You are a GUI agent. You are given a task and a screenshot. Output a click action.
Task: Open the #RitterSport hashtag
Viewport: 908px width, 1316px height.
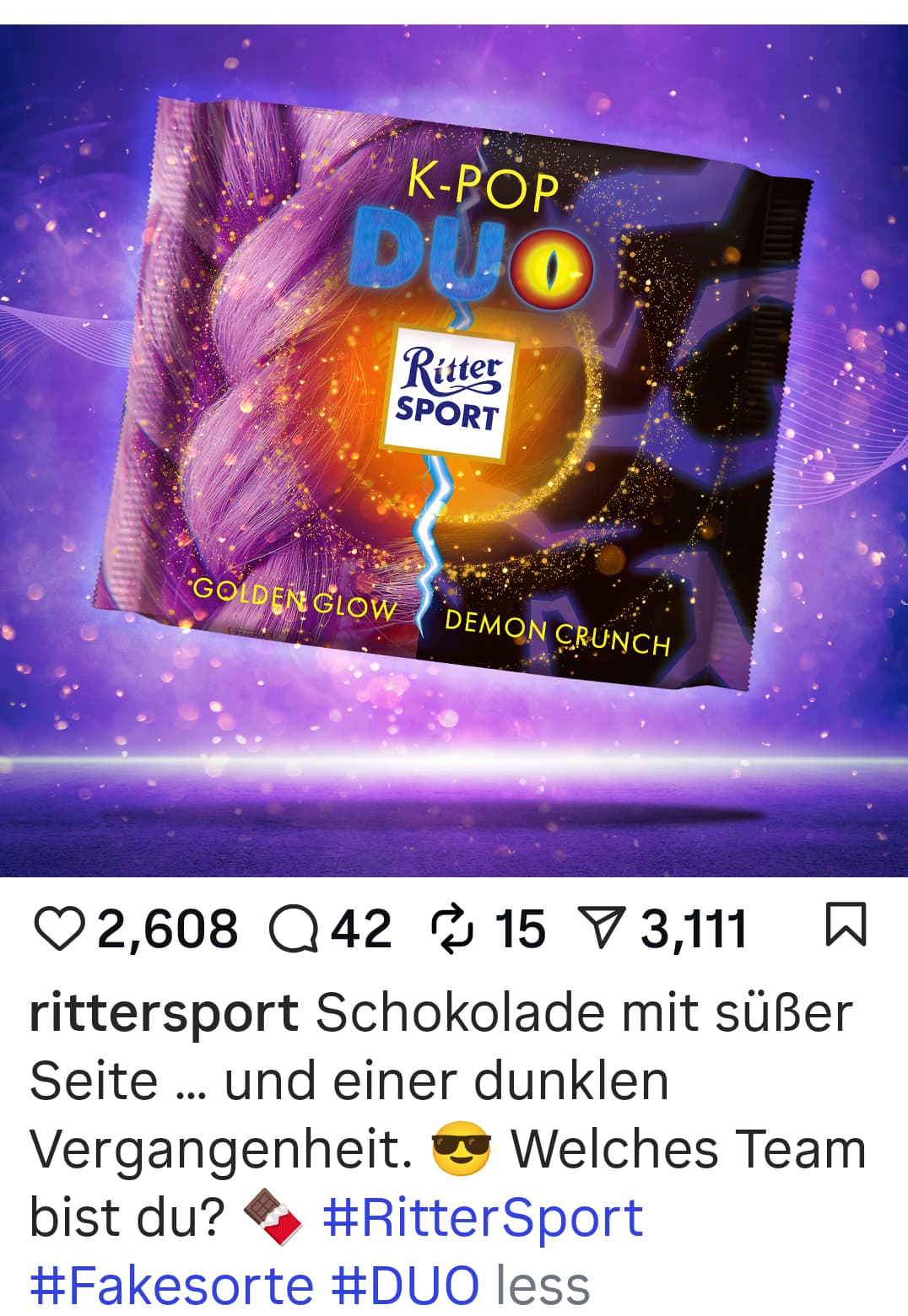483,1217
